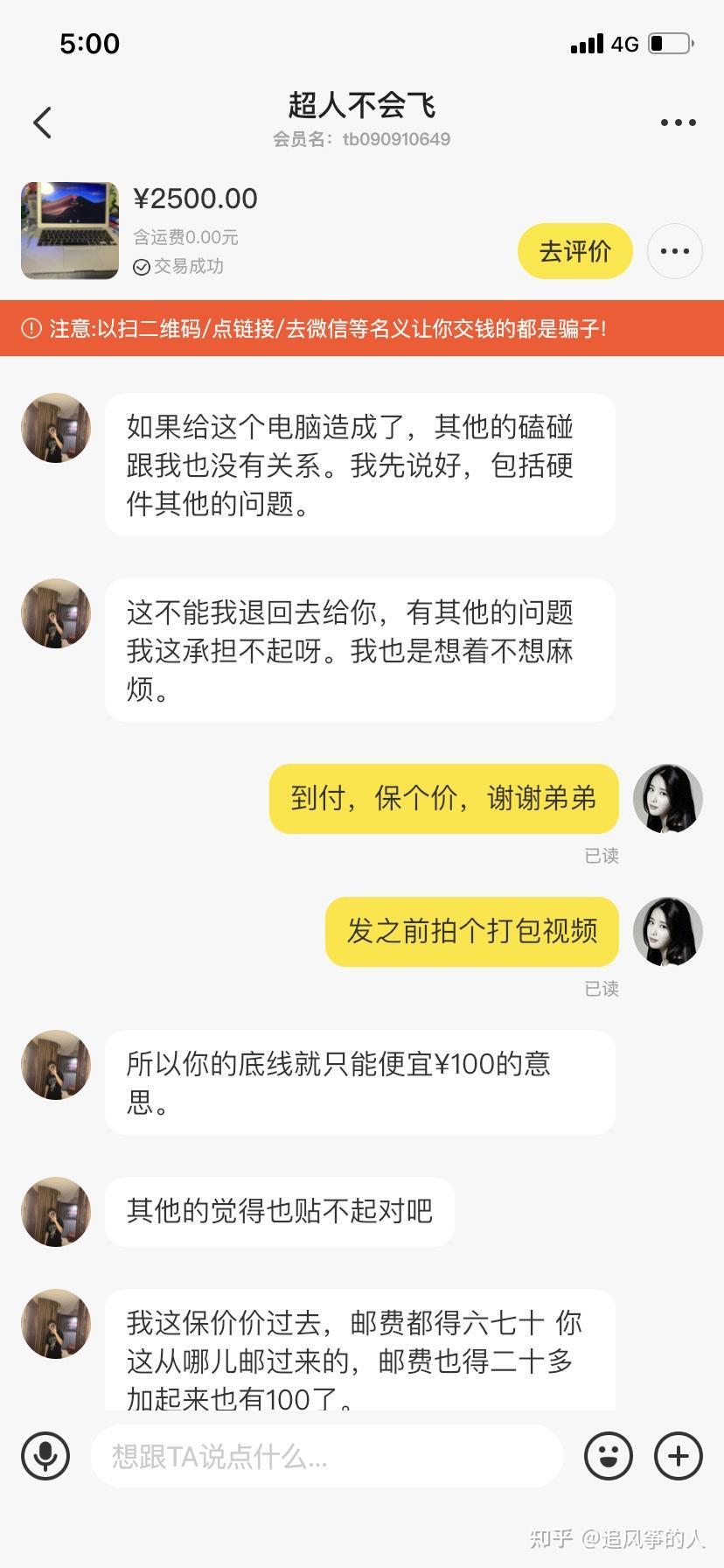Open more options beside 去评价
724x1568 pixels.
click(674, 252)
